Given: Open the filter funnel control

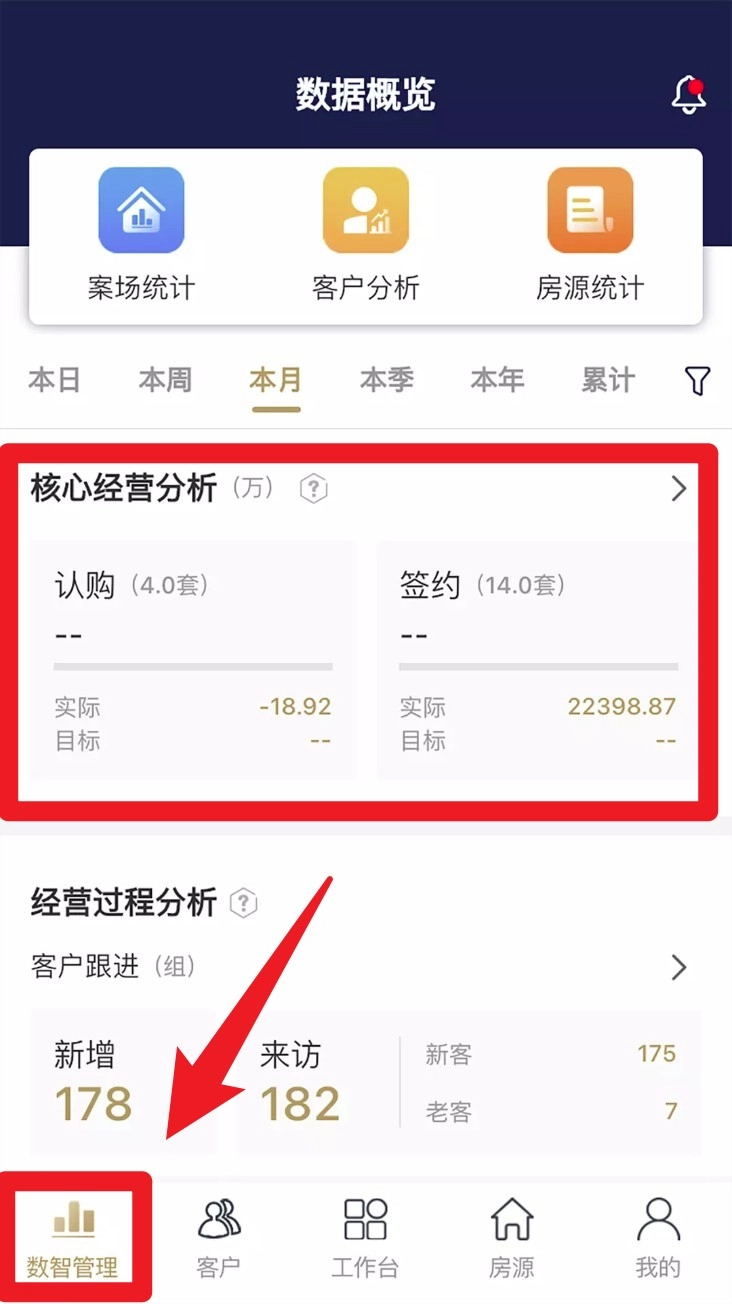Looking at the screenshot, I should click(x=698, y=380).
